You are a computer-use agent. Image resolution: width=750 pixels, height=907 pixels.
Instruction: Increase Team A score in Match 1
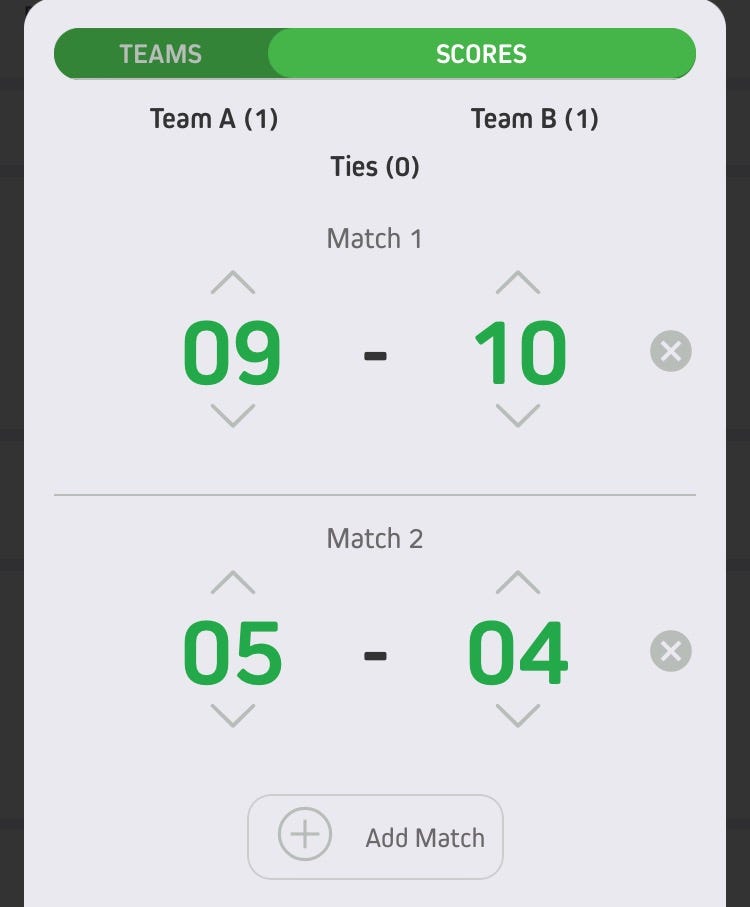click(x=233, y=283)
